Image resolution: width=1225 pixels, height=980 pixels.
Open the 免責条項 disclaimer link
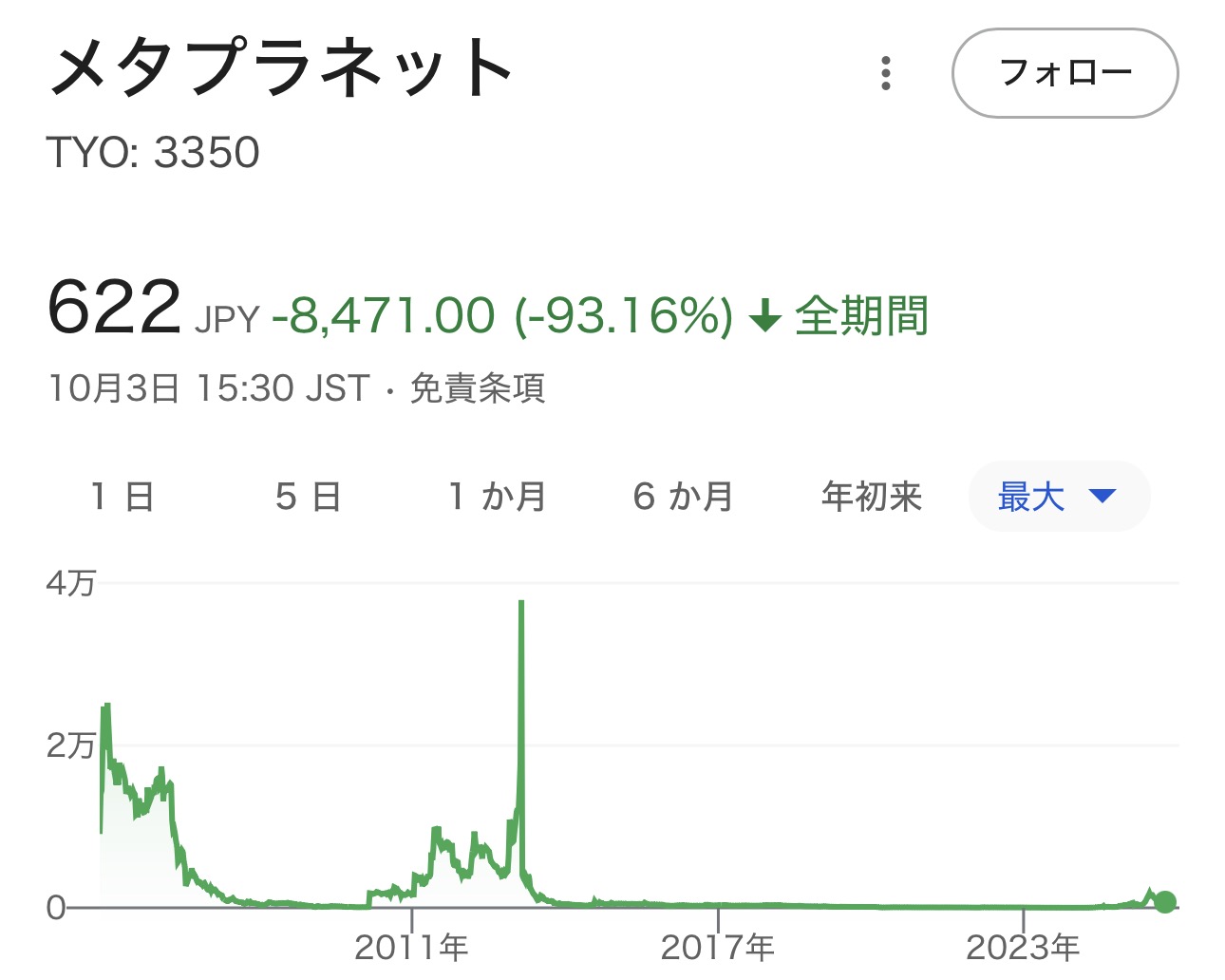(x=478, y=388)
